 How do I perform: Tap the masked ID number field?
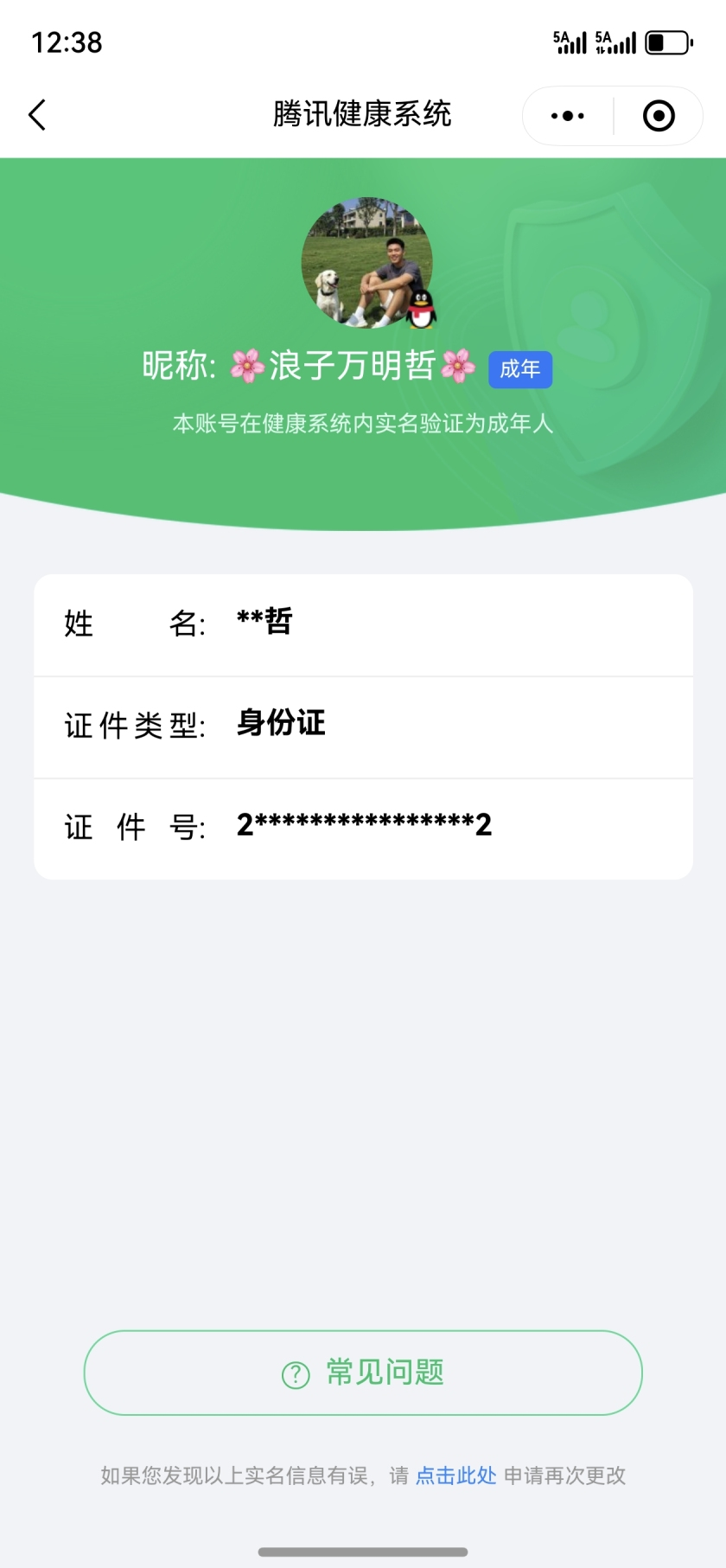click(x=363, y=826)
